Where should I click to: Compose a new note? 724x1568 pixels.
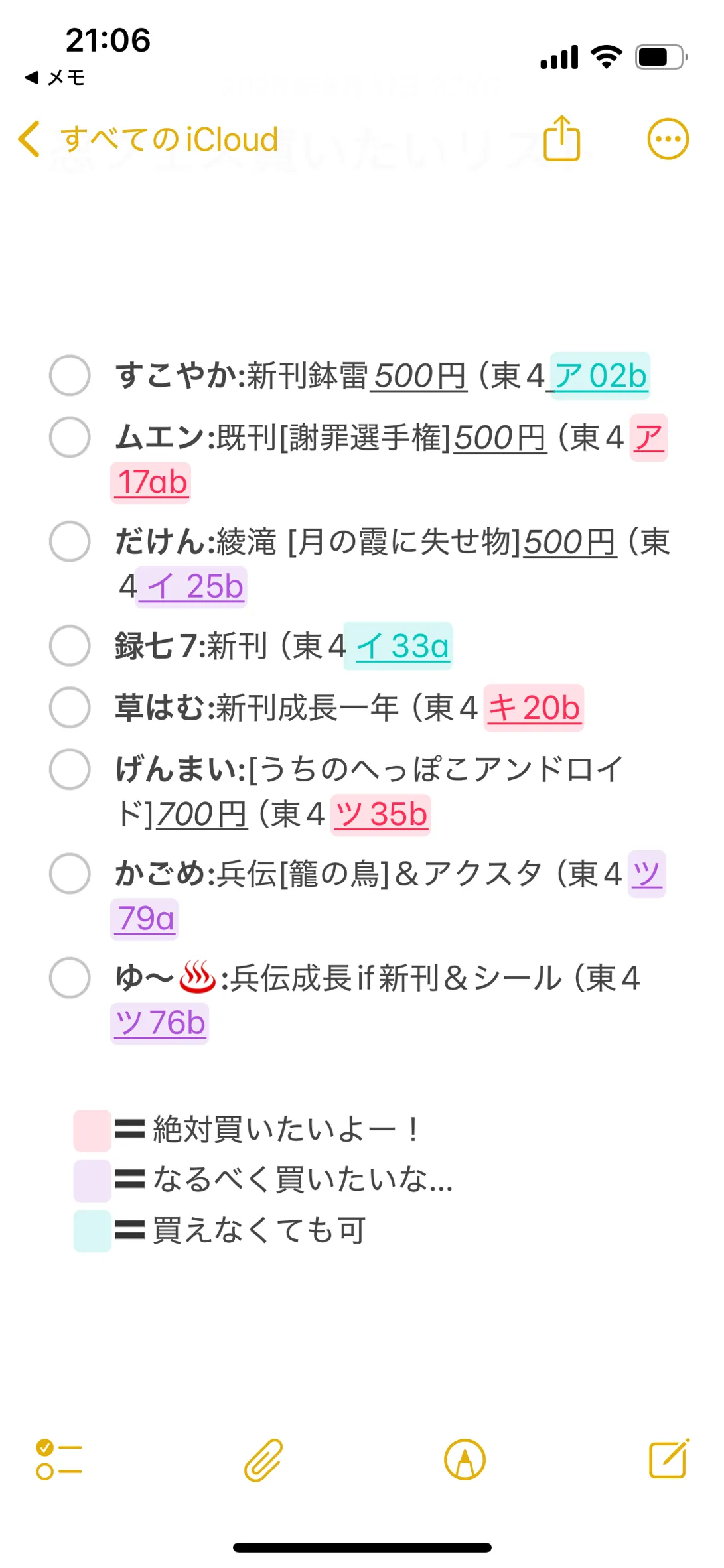[669, 1459]
